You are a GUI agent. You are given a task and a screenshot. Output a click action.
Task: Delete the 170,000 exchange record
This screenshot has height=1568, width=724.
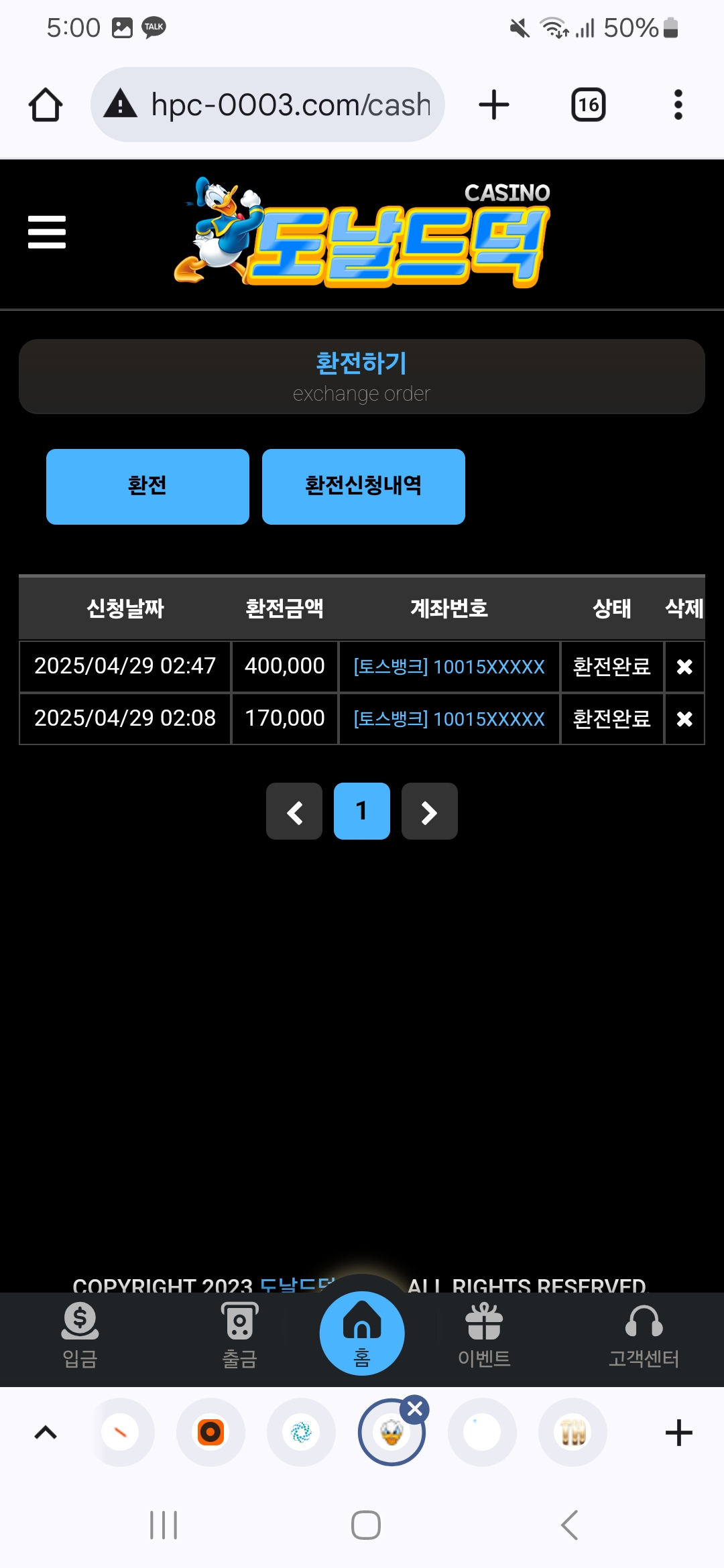[x=684, y=719]
